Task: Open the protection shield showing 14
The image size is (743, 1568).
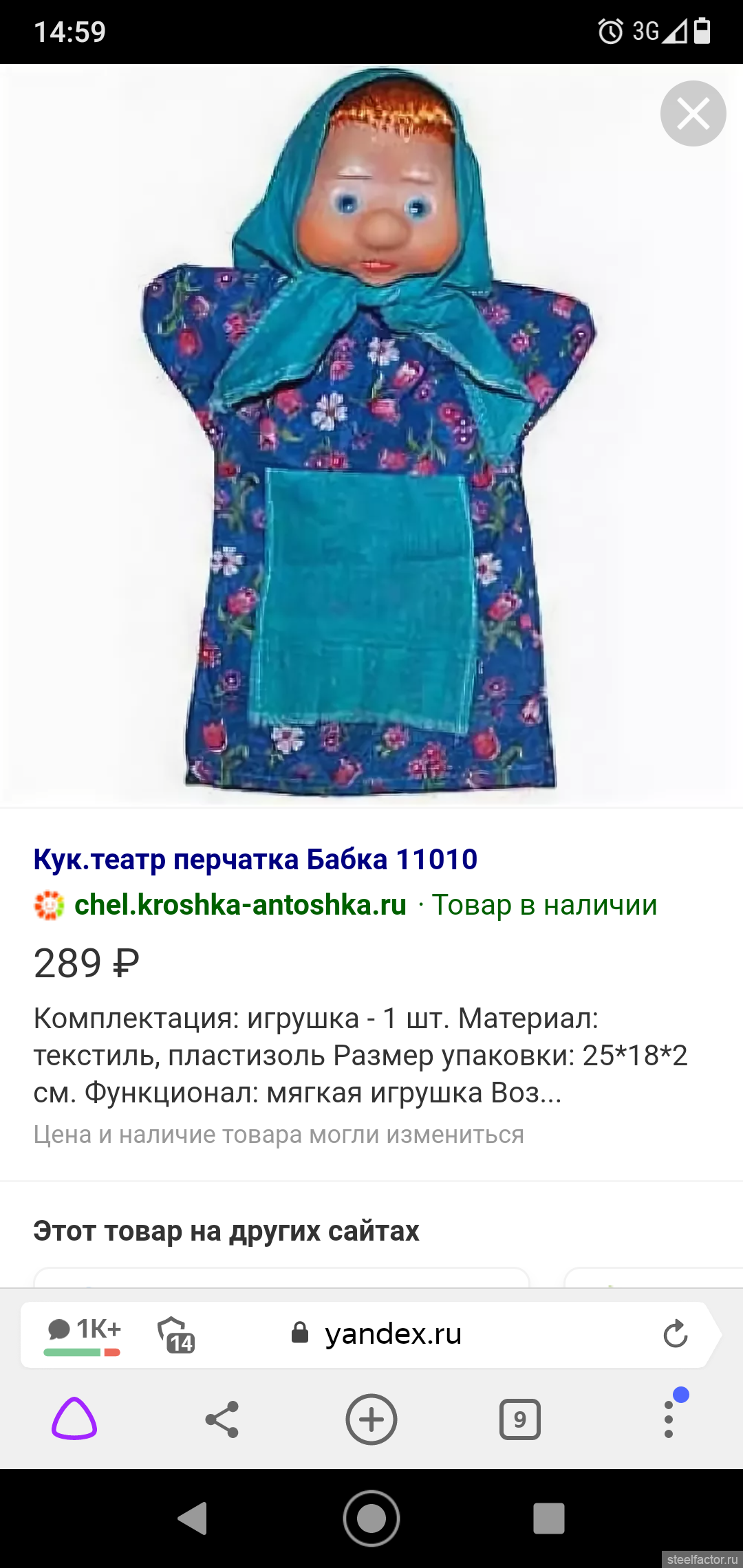Action: [x=176, y=1334]
